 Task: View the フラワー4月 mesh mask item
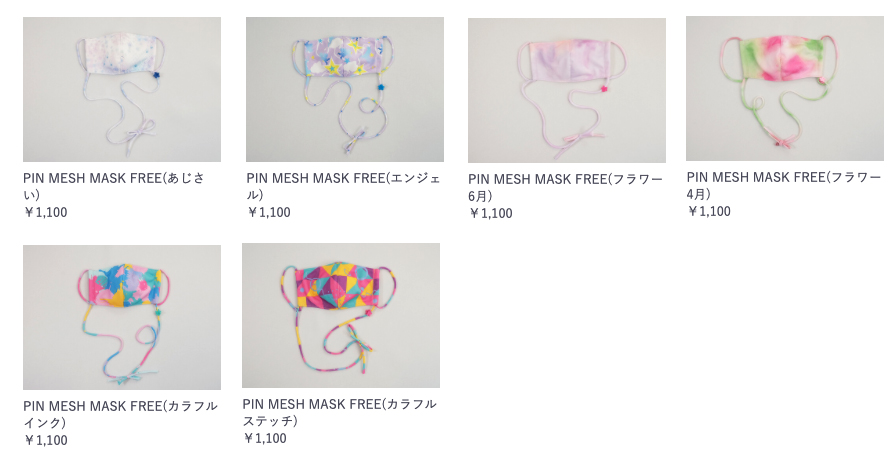784,89
